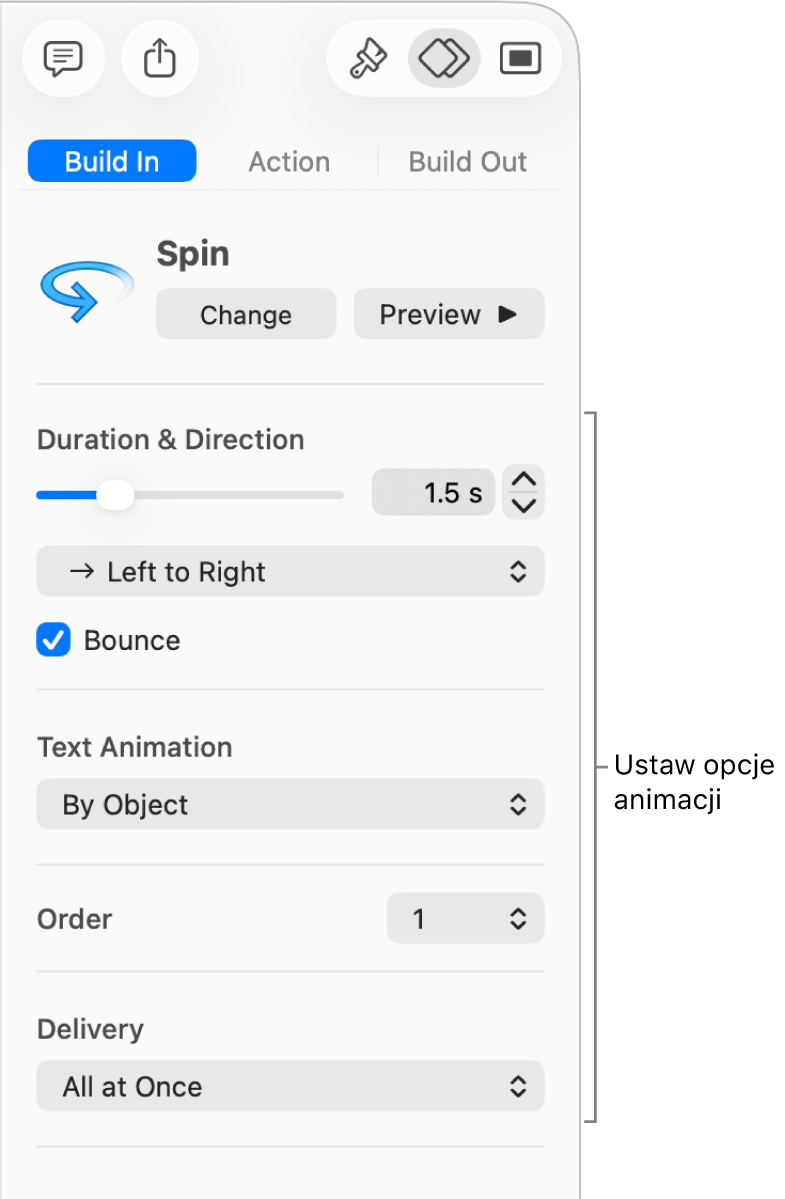Uncheck the Bounce checkbox
Image resolution: width=785 pixels, height=1199 pixels.
[x=54, y=640]
